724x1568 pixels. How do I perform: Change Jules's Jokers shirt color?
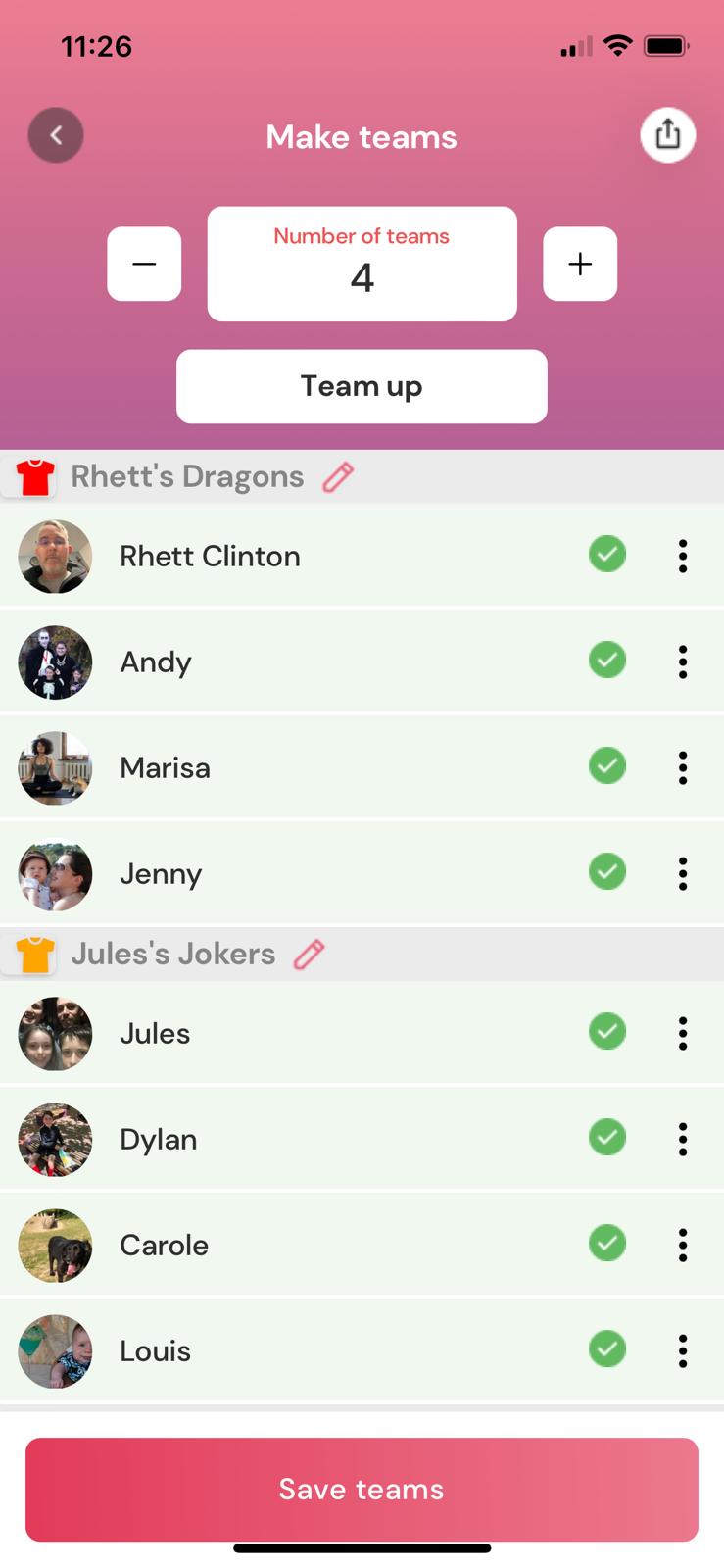pyautogui.click(x=35, y=955)
